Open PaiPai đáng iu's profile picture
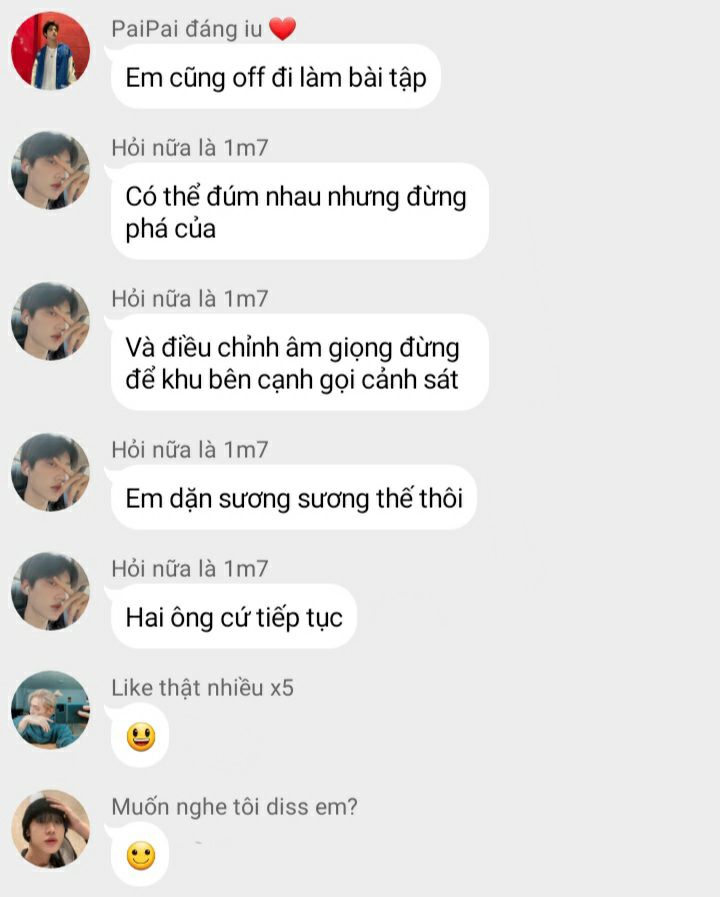Viewport: 720px width, 897px height. [x=50, y=51]
